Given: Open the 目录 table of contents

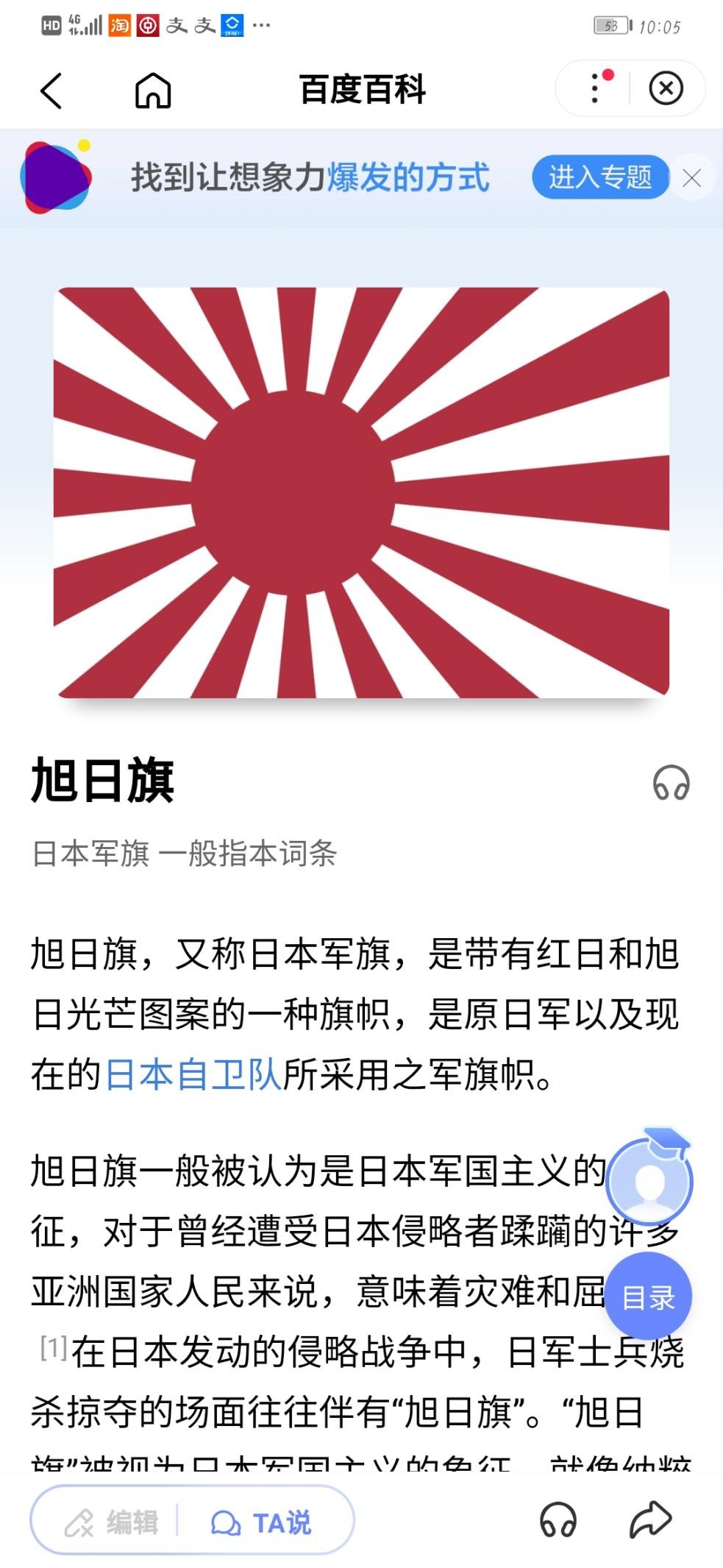Looking at the screenshot, I should coord(648,1298).
